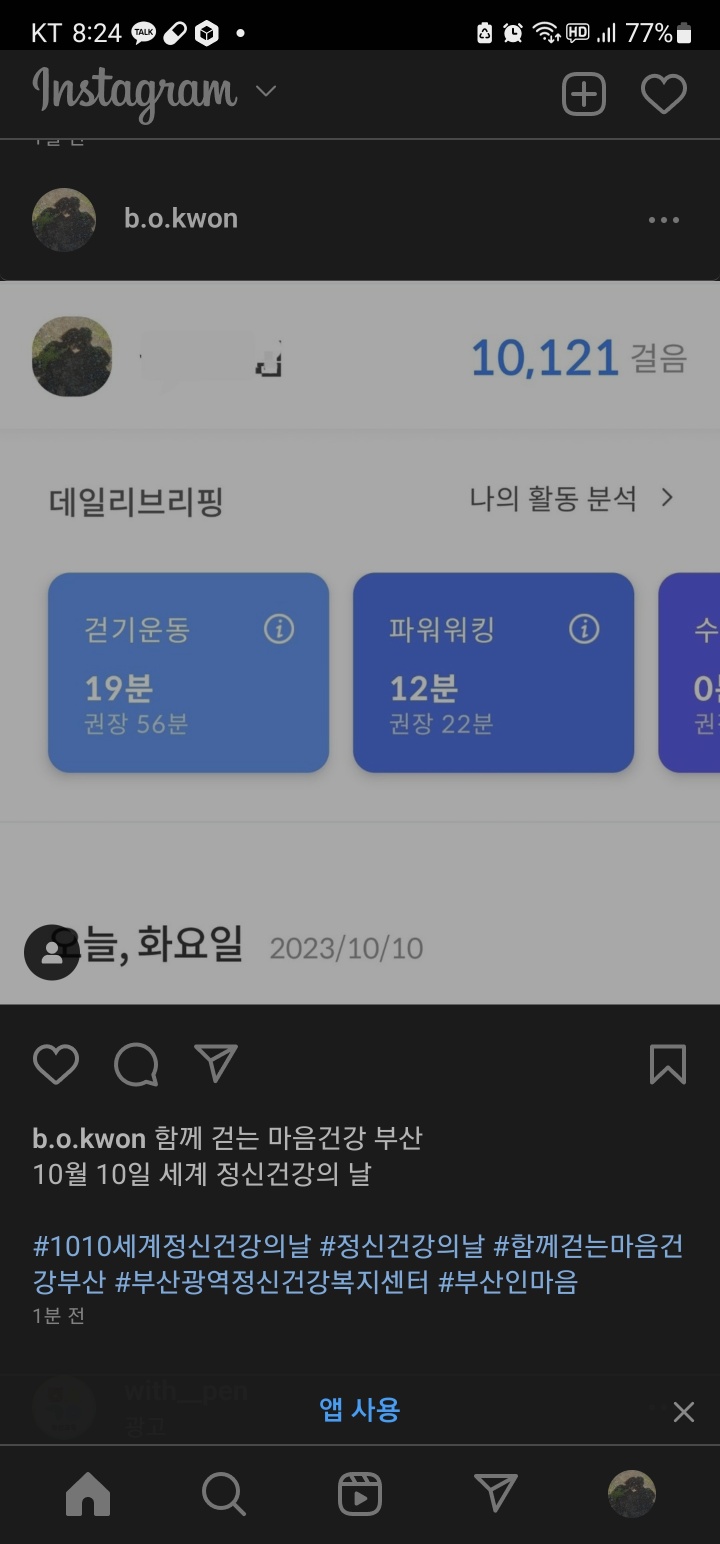
Task: Open the #정신건강의날 hashtag
Action: click(401, 1247)
